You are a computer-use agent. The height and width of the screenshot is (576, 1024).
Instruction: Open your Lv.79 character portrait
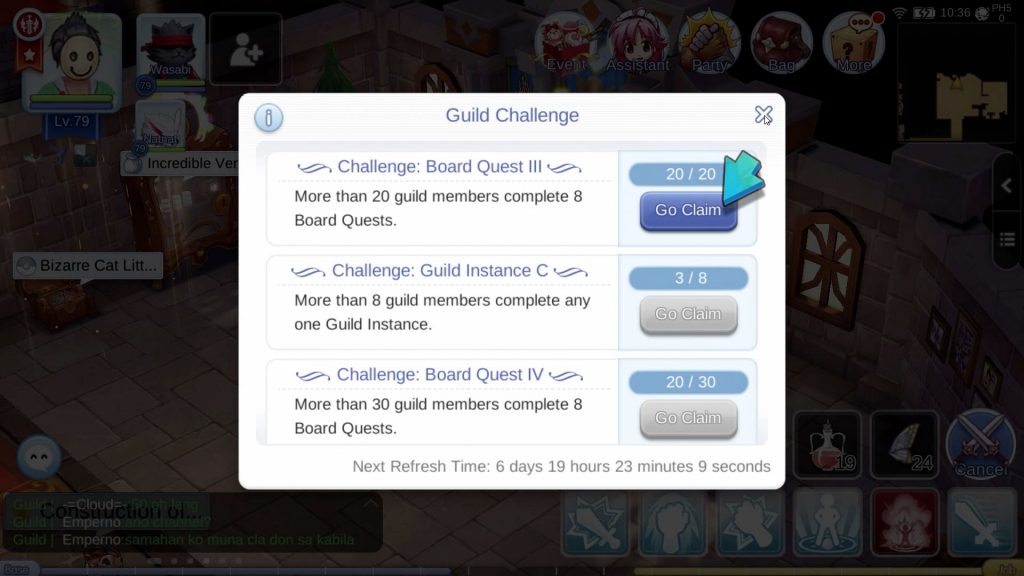[72, 62]
